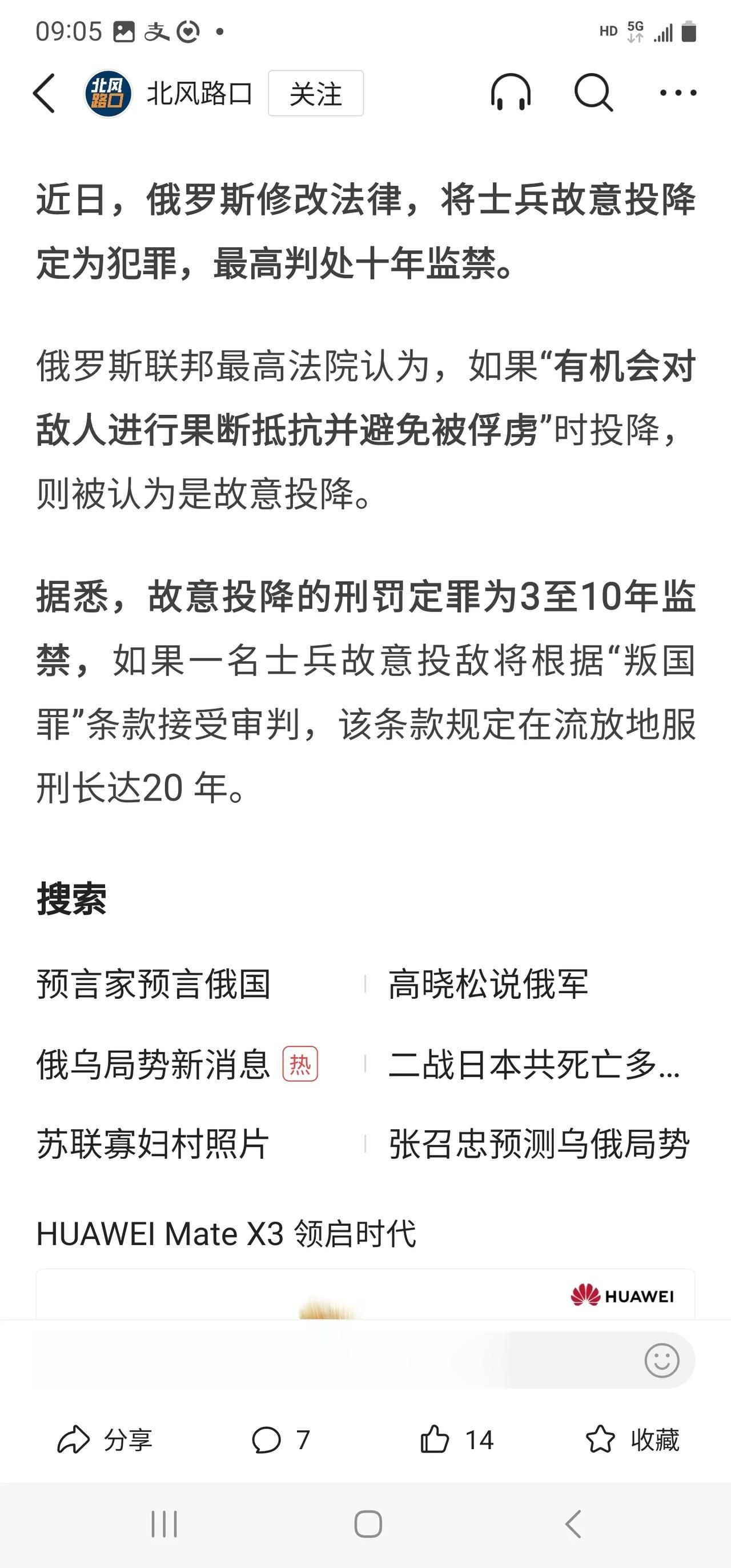Search for 高晓松说俄军

click(488, 984)
